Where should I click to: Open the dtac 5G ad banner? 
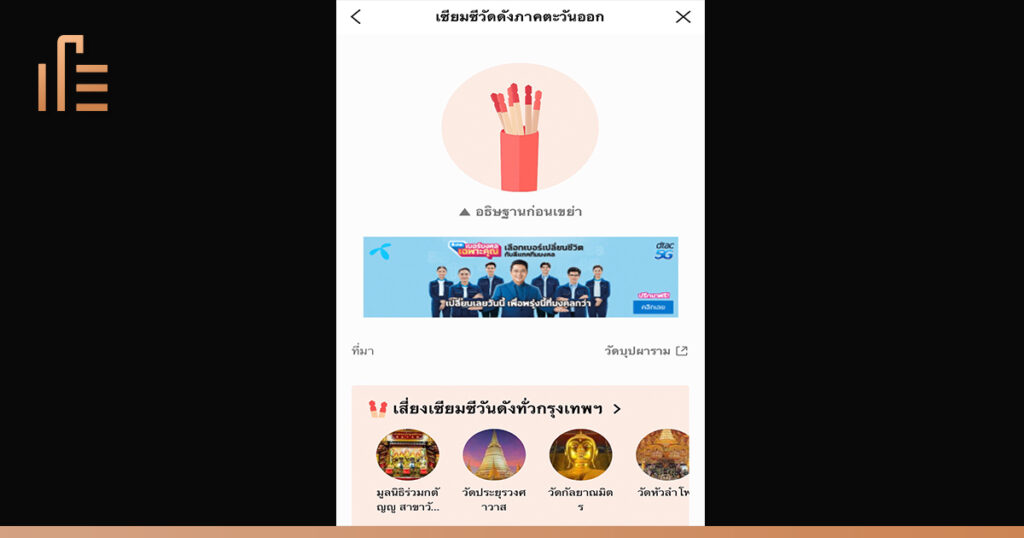520,277
